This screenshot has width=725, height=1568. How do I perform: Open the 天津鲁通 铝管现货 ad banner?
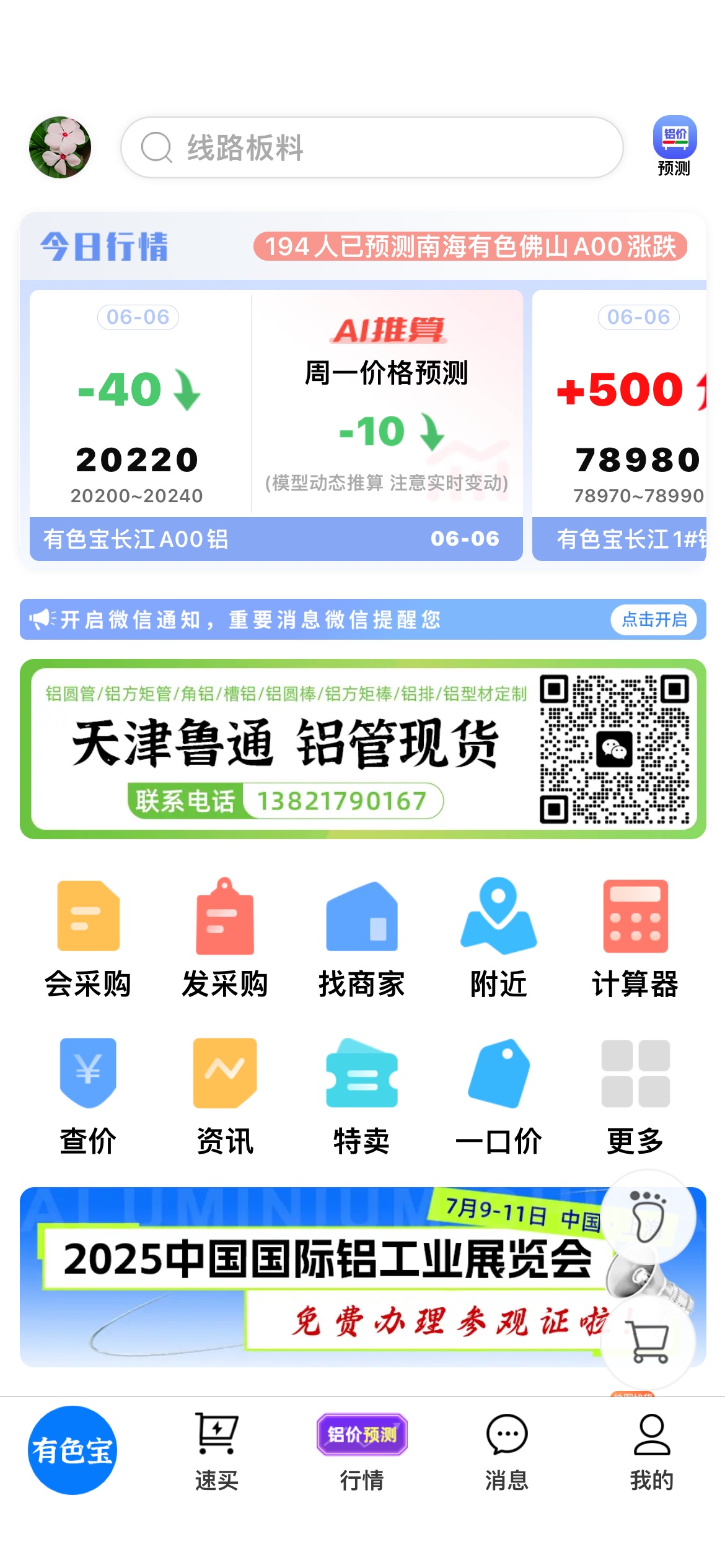pyautogui.click(x=363, y=749)
